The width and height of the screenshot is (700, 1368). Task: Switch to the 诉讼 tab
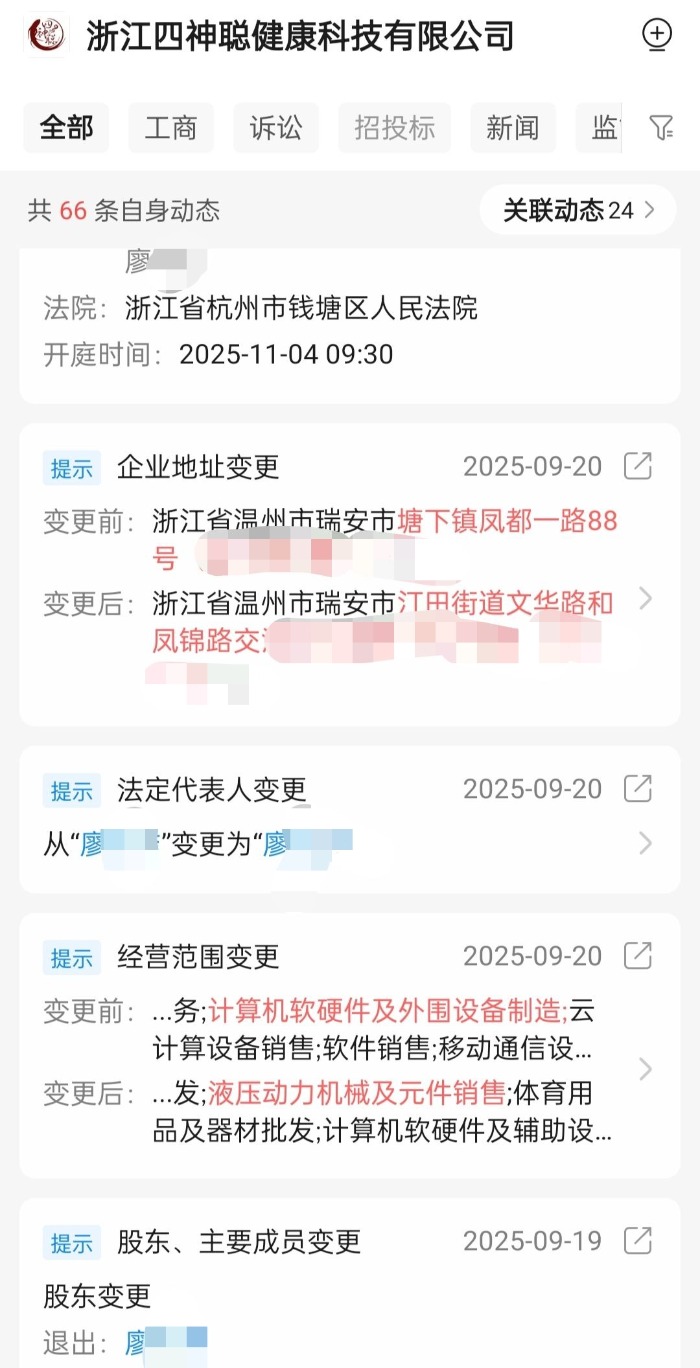276,128
